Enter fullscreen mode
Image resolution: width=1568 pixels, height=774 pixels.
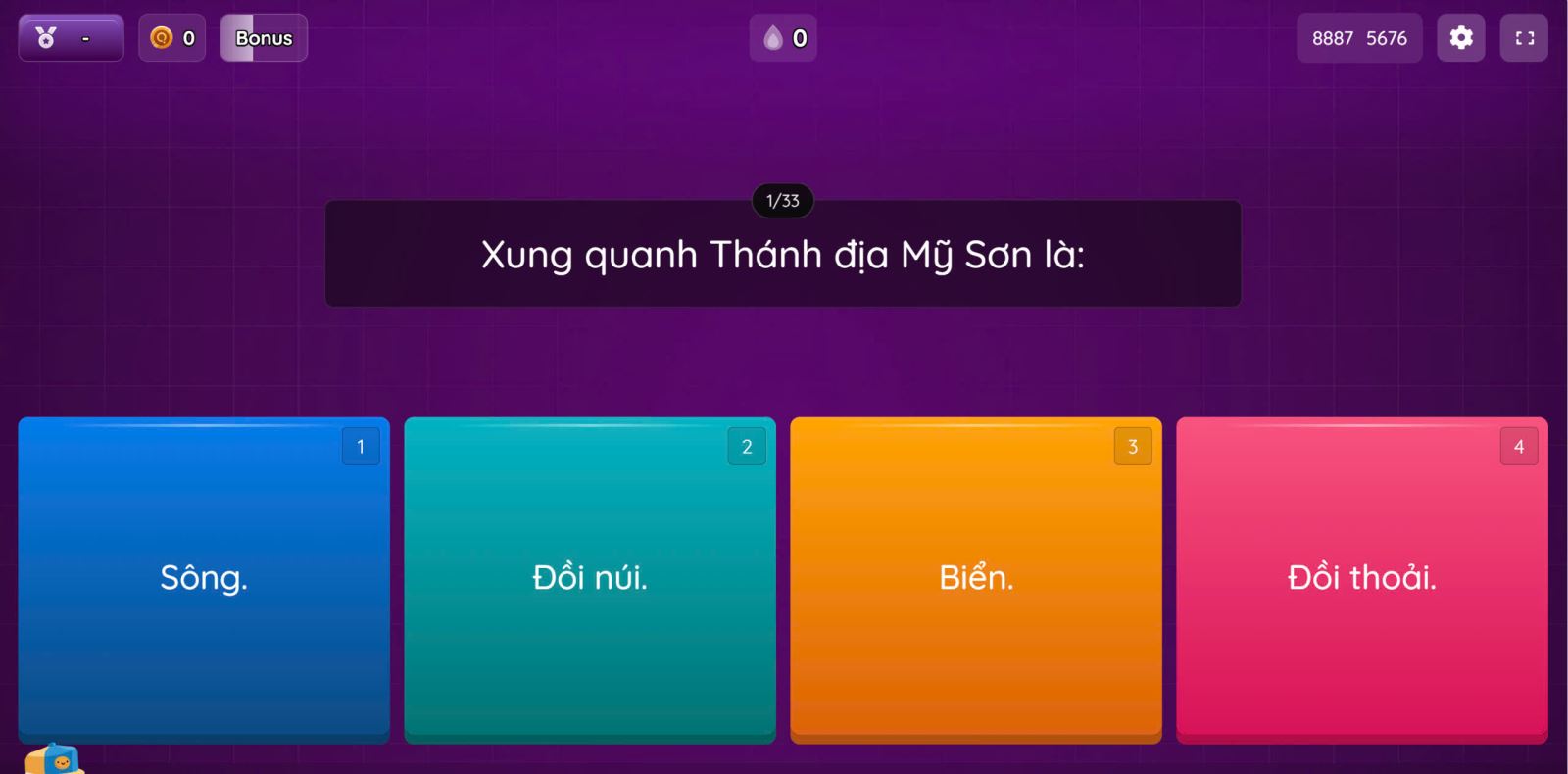(1524, 38)
